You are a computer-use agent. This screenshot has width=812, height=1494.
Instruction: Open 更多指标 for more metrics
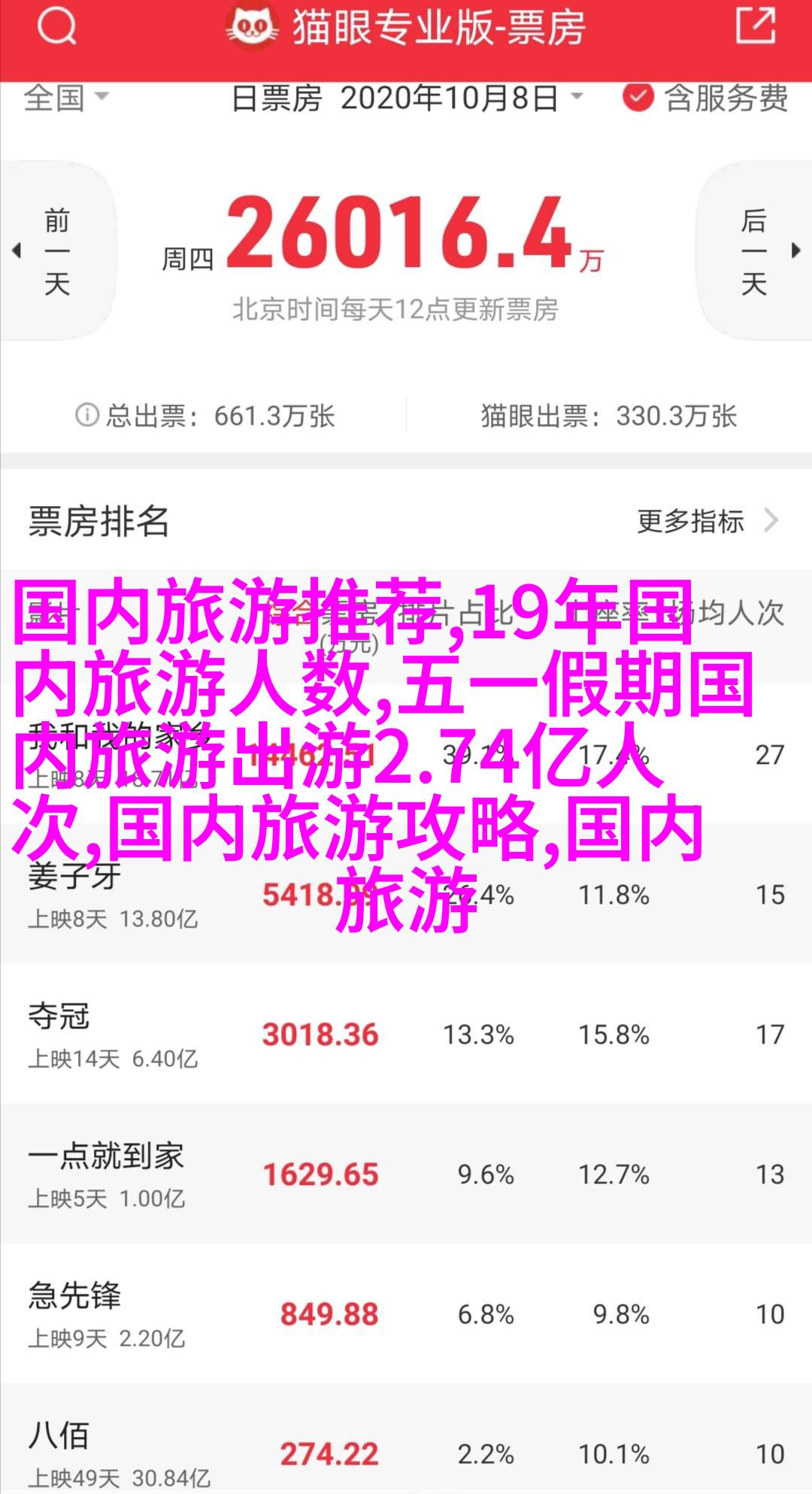tap(707, 520)
